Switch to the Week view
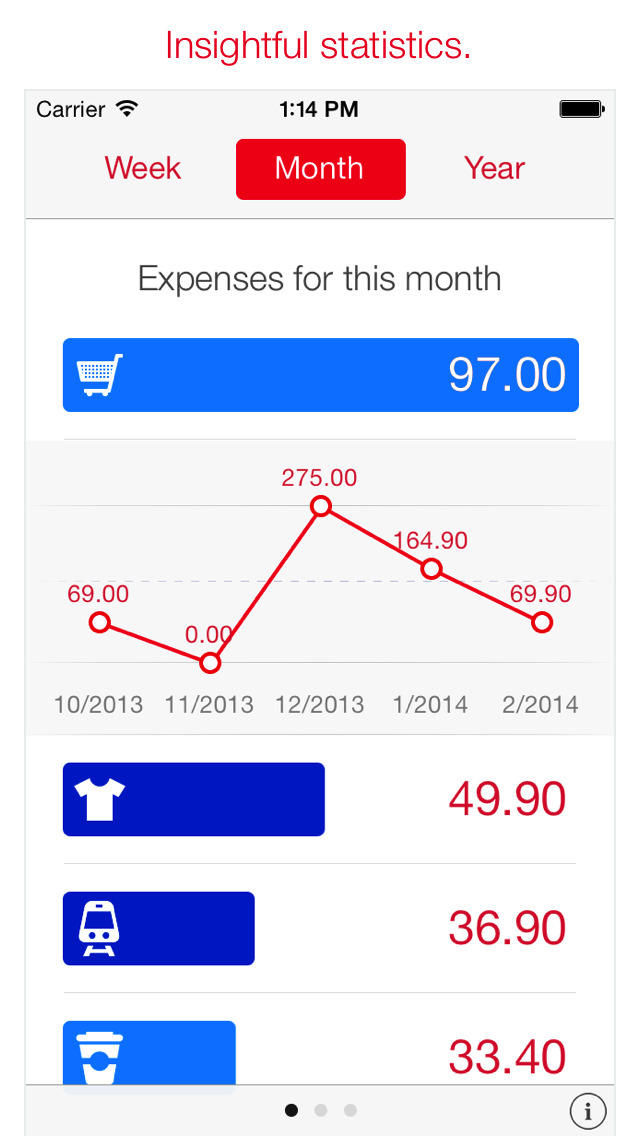The image size is (640, 1136). point(143,169)
